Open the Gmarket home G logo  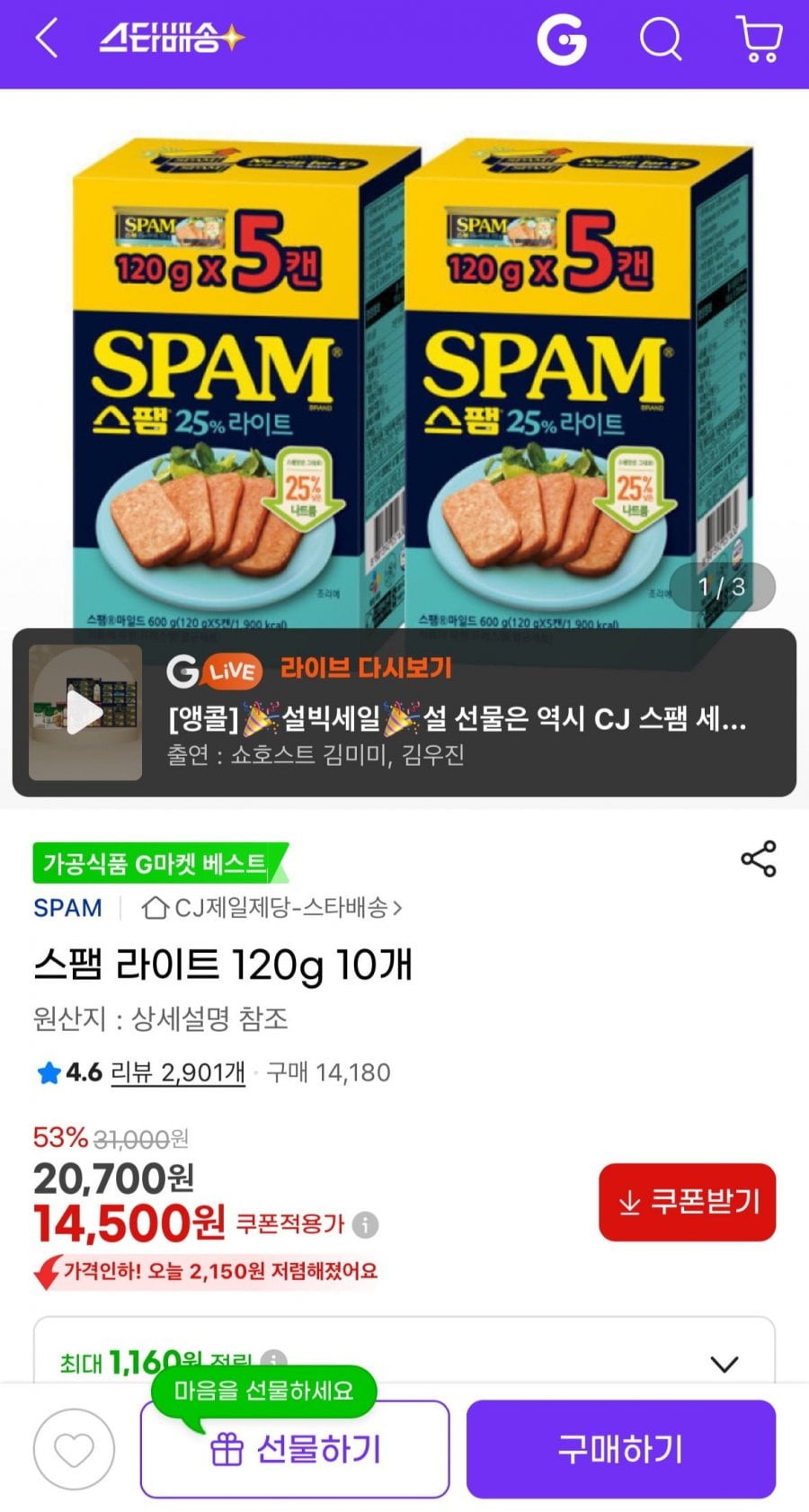[x=562, y=40]
